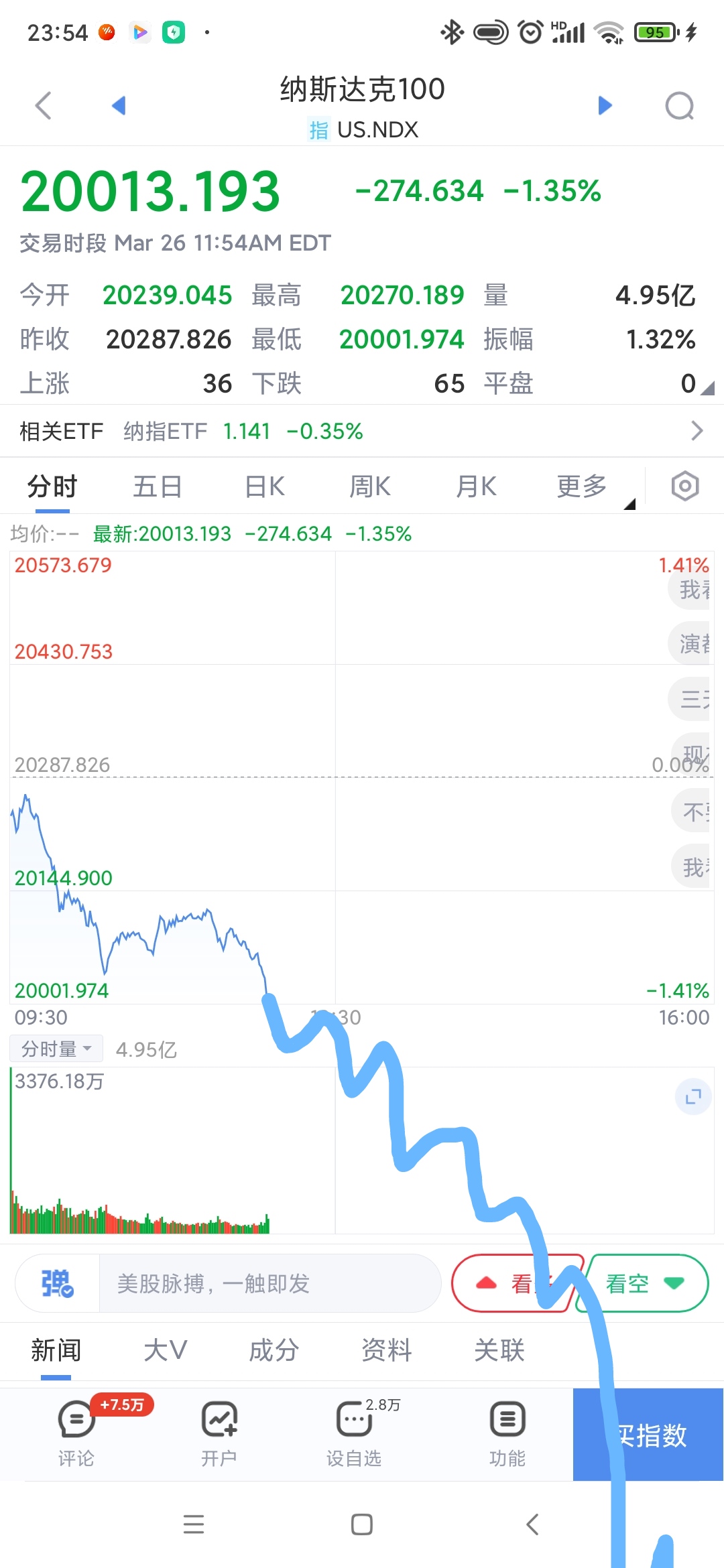724x1568 pixels.
Task: Select the 周K chart tab
Action: click(x=370, y=486)
